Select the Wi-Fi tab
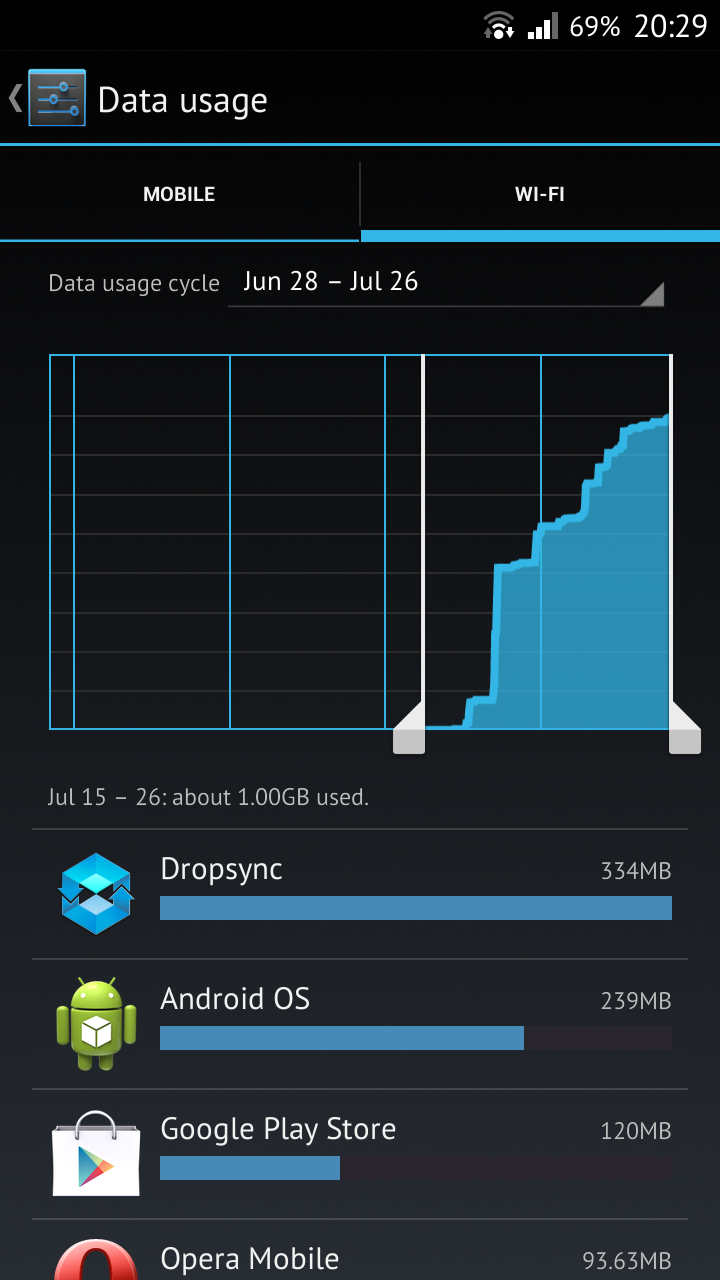This screenshot has width=720, height=1280. [540, 195]
